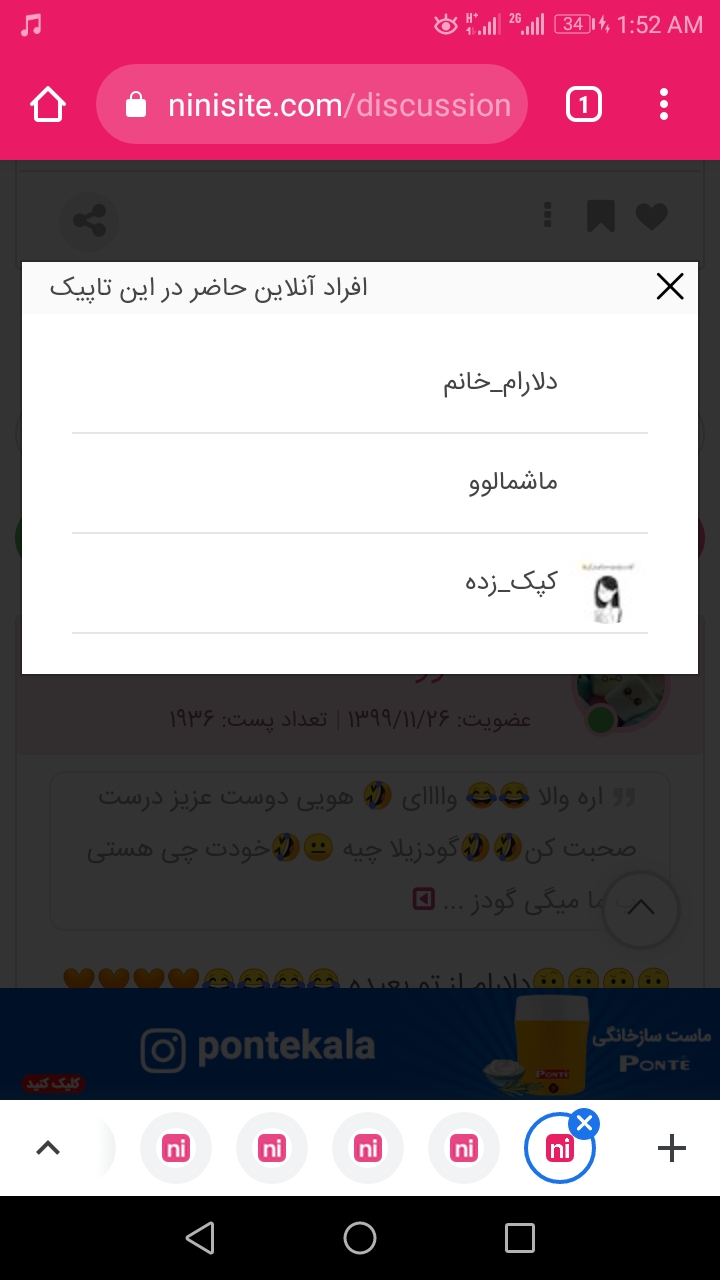This screenshot has width=720, height=1280.
Task: Open the tab switcher showing 1
Action: point(584,105)
